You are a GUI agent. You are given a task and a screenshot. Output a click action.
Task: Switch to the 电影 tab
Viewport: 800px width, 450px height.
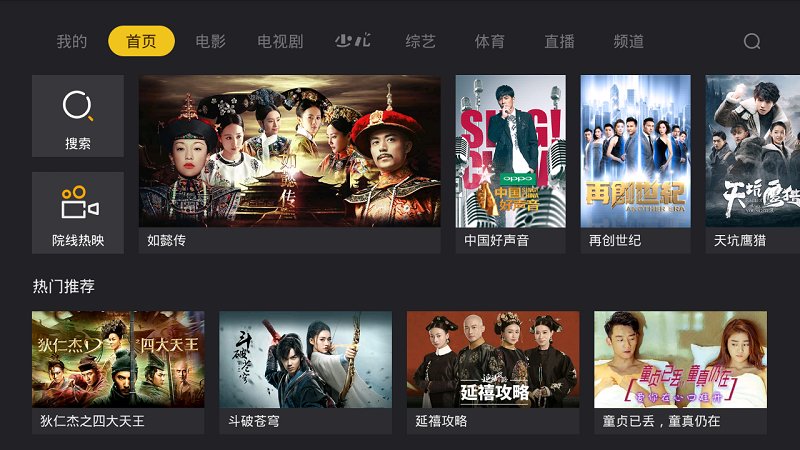(x=210, y=41)
